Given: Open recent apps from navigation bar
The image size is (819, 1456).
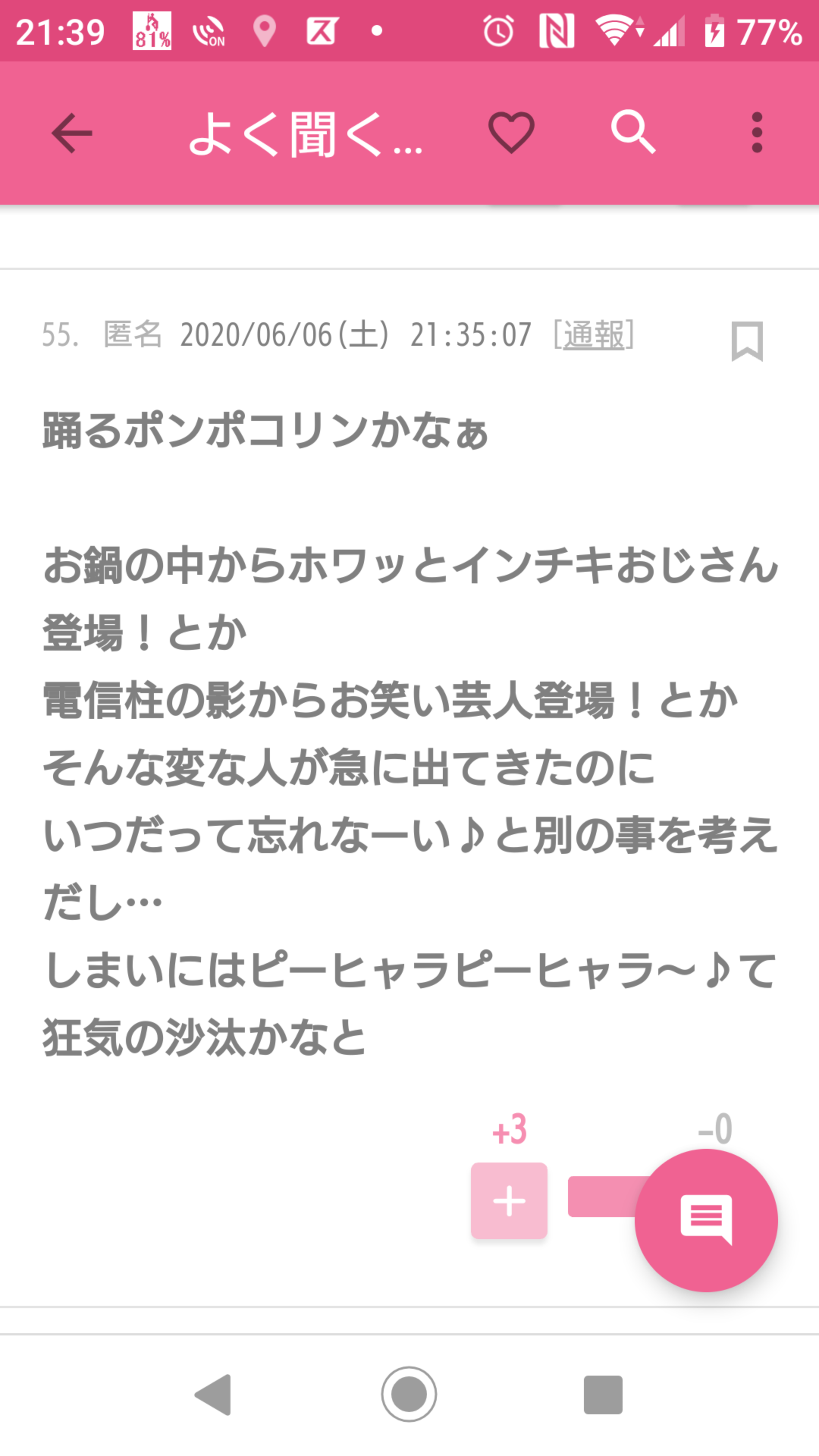Looking at the screenshot, I should 603,1395.
